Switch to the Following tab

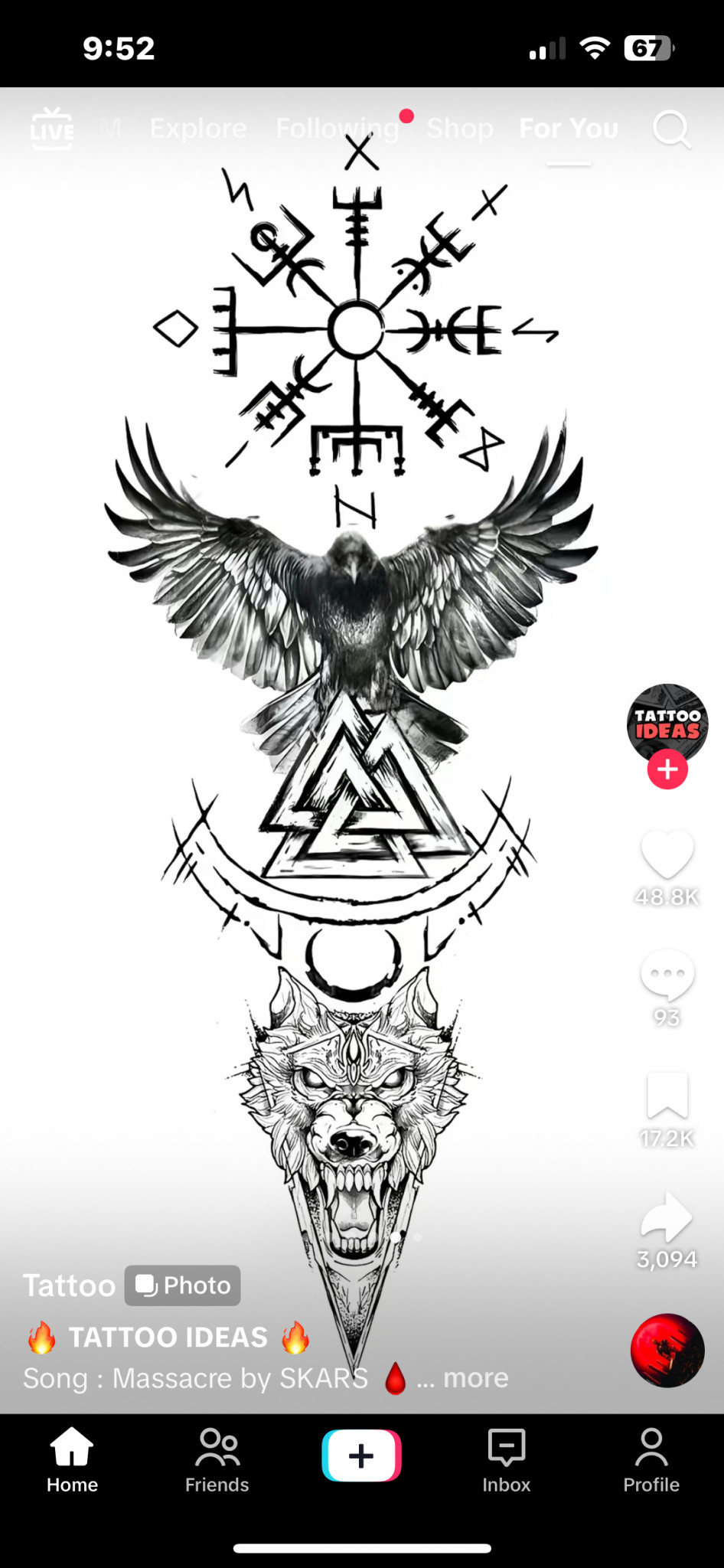pyautogui.click(x=337, y=129)
